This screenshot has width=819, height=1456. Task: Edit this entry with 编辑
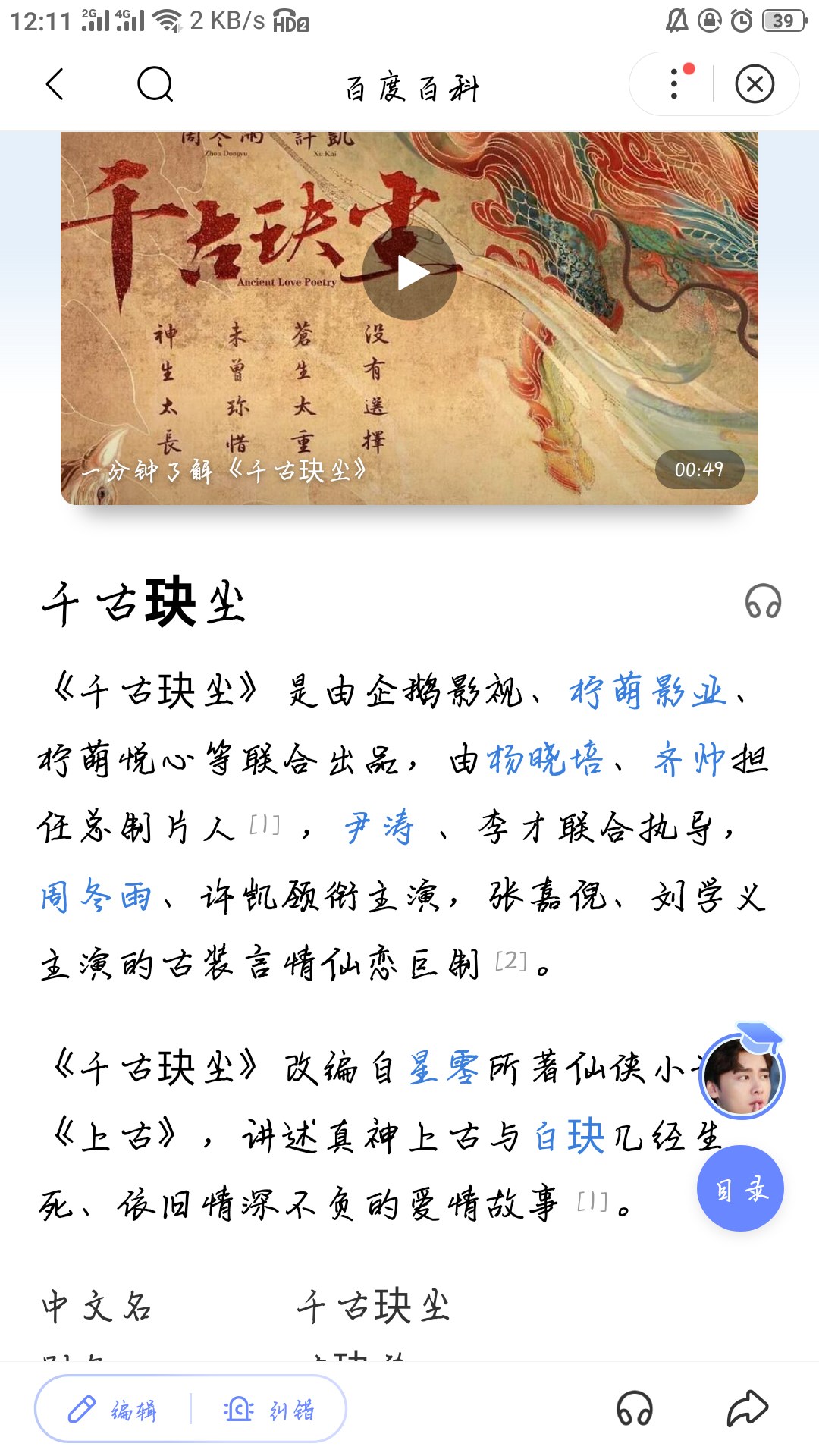114,1410
